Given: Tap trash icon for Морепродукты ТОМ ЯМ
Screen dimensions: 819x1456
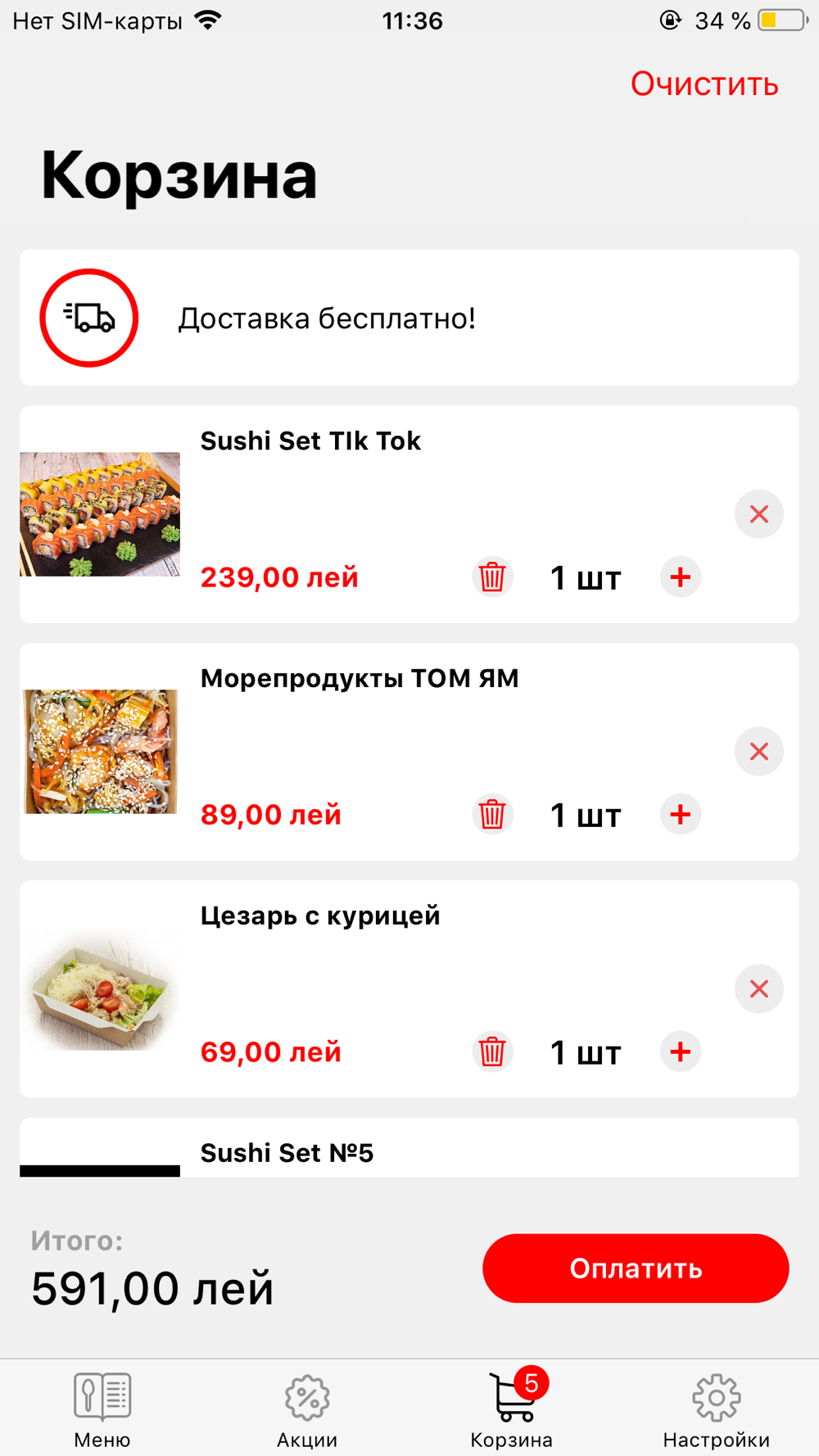Looking at the screenshot, I should point(492,815).
